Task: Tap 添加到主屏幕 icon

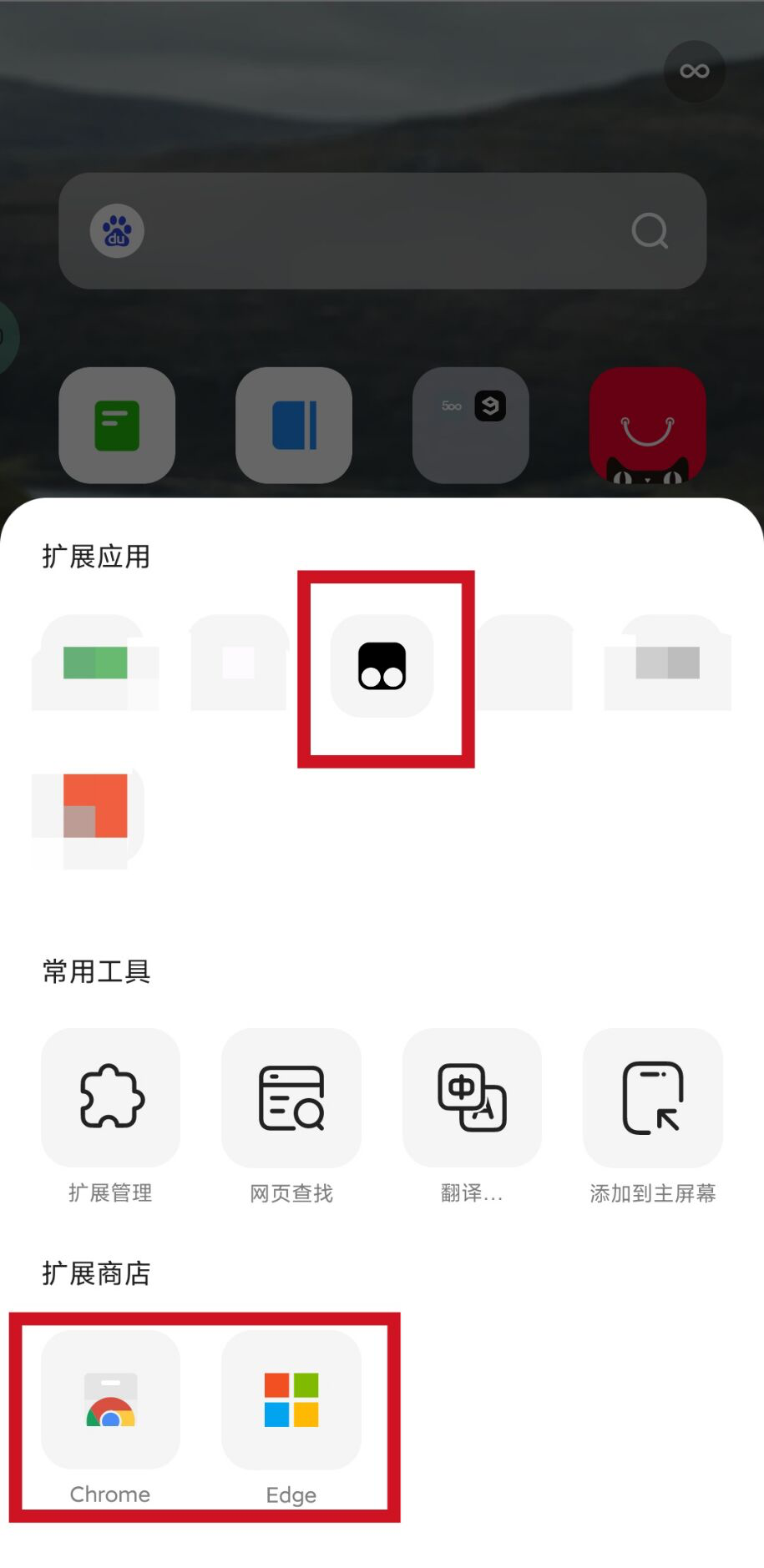Action: click(x=652, y=1097)
